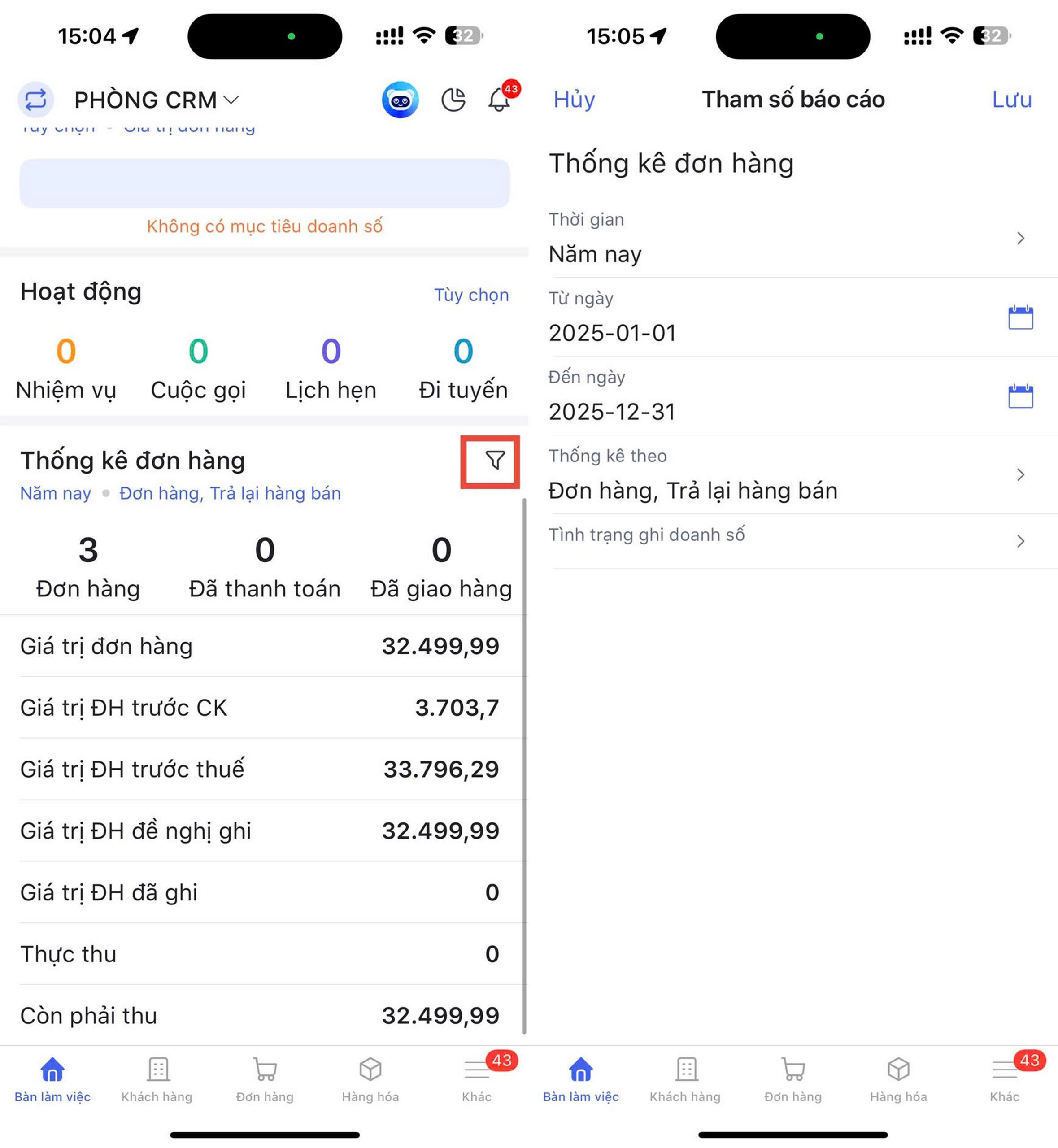
Task: Pick the Đến ngày end date calendar
Action: (1020, 396)
